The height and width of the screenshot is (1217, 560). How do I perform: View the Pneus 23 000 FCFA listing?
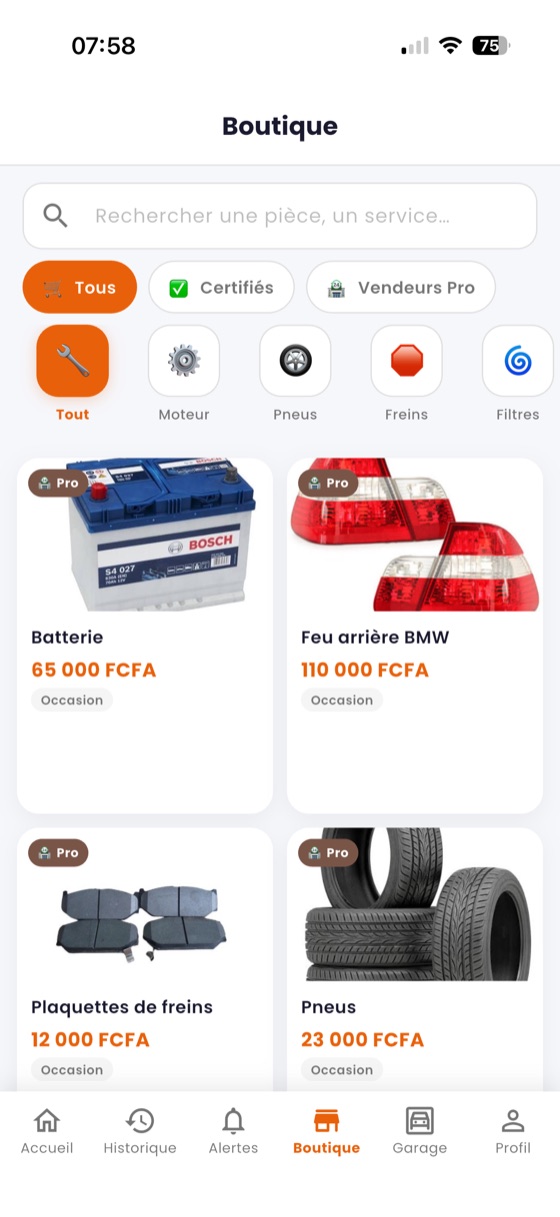415,959
